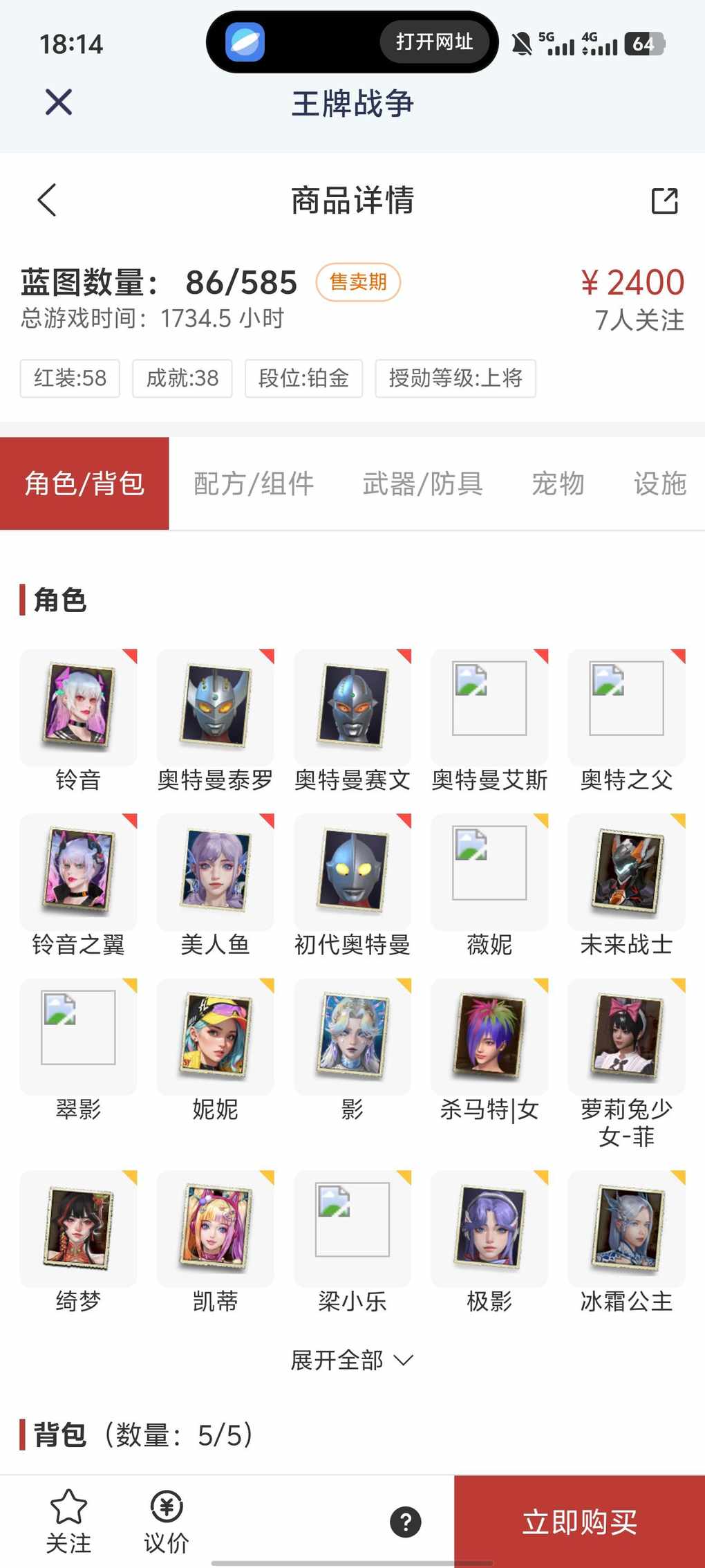Select the 角色/背包 tab

click(x=84, y=483)
